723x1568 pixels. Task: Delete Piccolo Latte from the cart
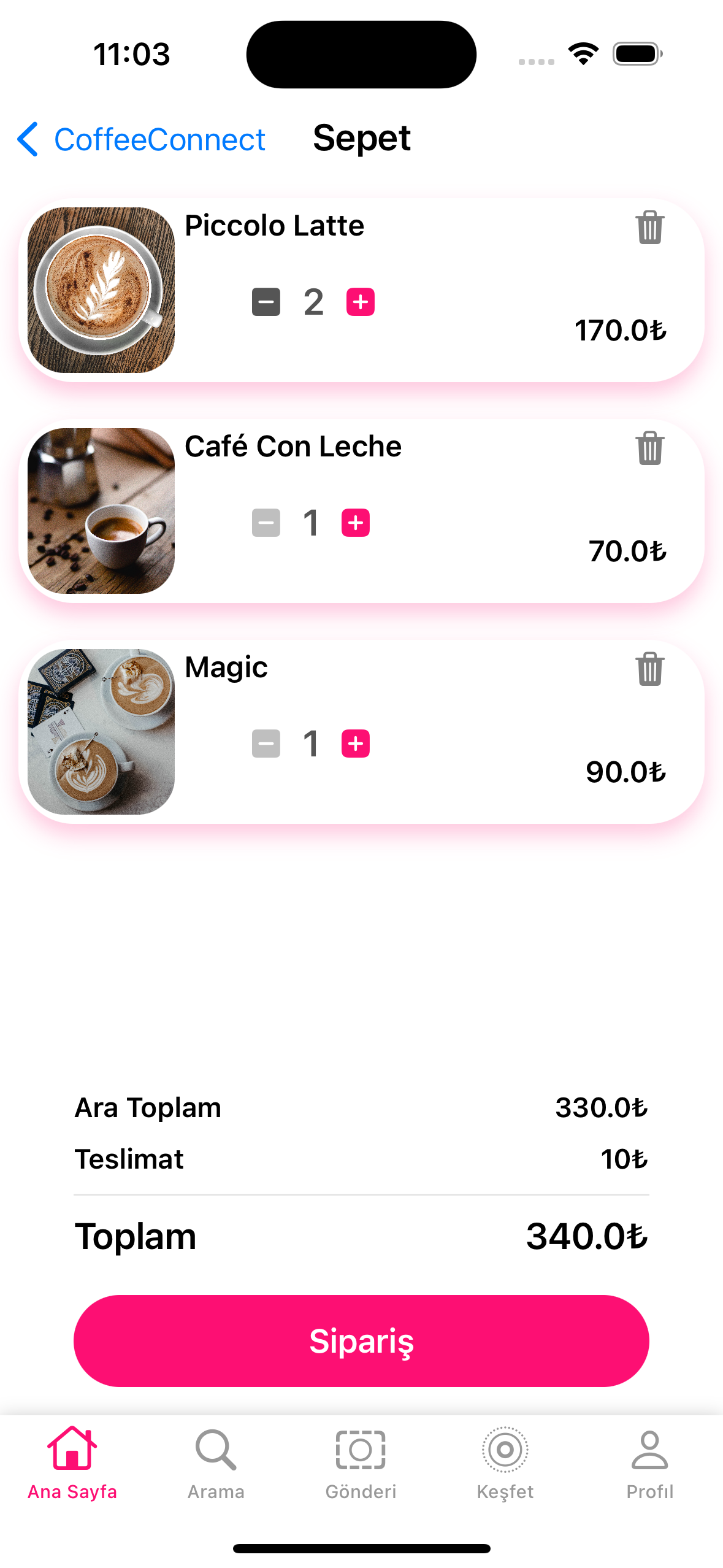click(649, 228)
